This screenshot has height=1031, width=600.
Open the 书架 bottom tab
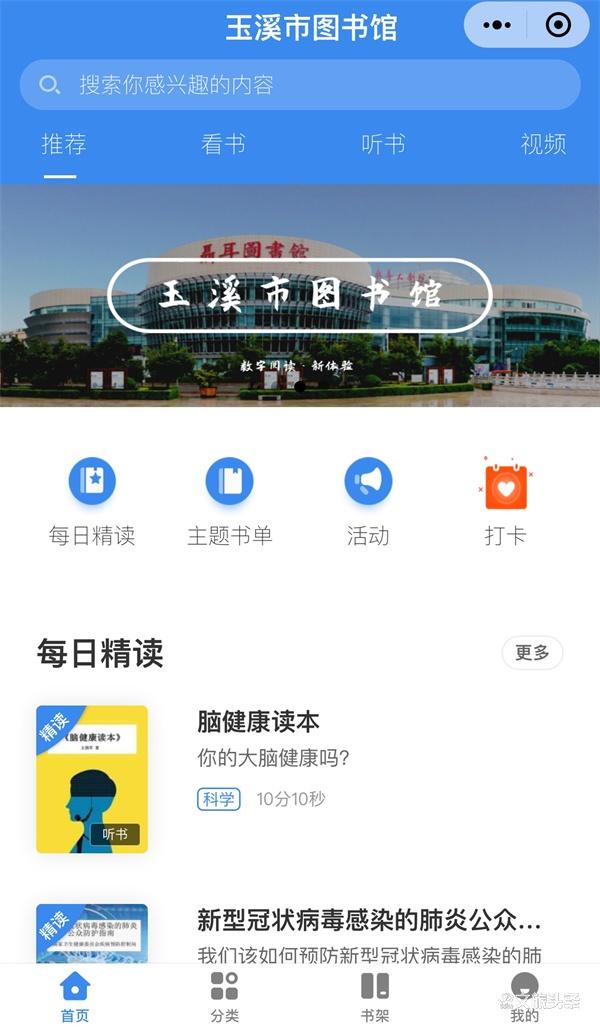375,997
